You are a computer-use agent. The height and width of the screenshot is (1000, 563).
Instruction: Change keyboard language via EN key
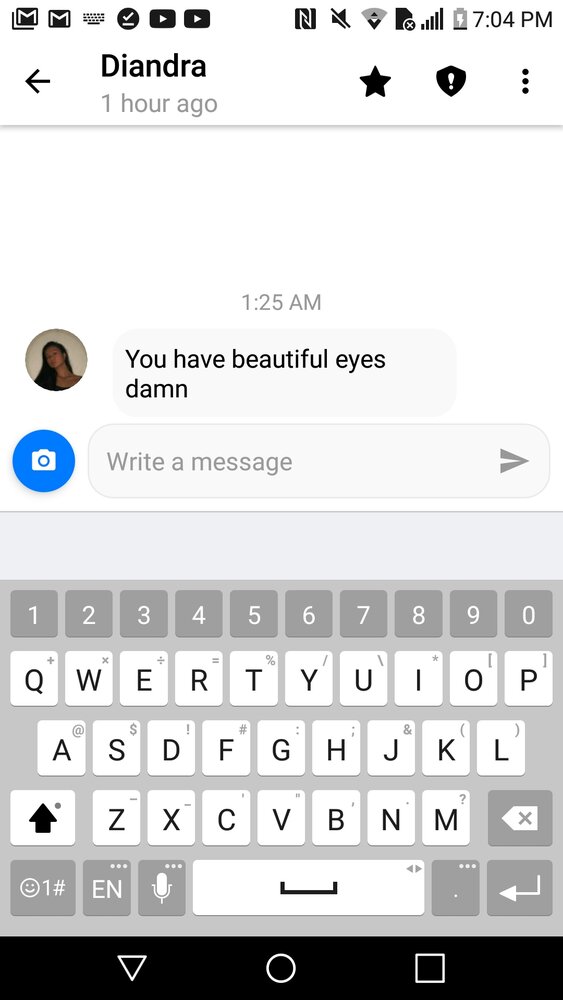(x=106, y=888)
